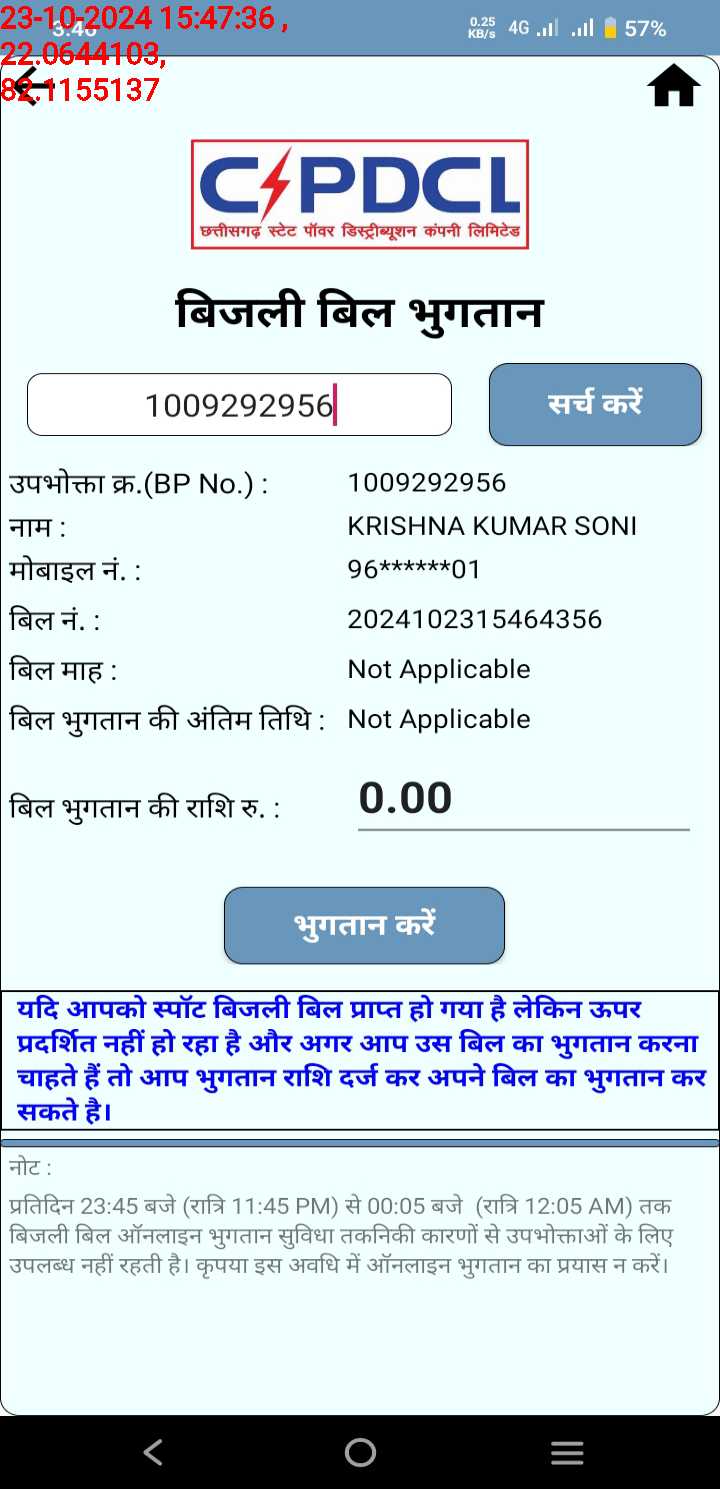
Task: Open the recent apps menu button
Action: click(567, 1453)
